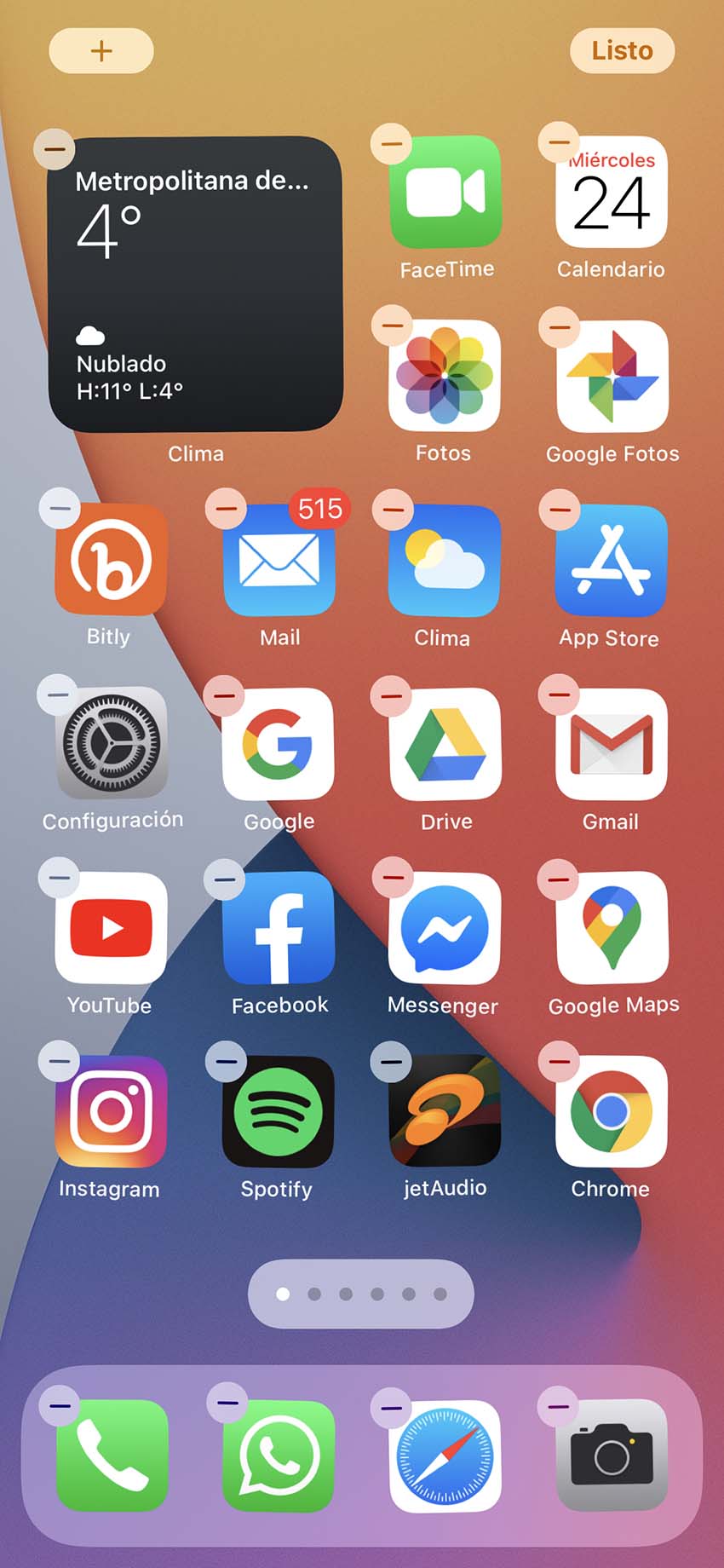The image size is (724, 1568).
Task: Tap Listo to finish editing
Action: [622, 51]
